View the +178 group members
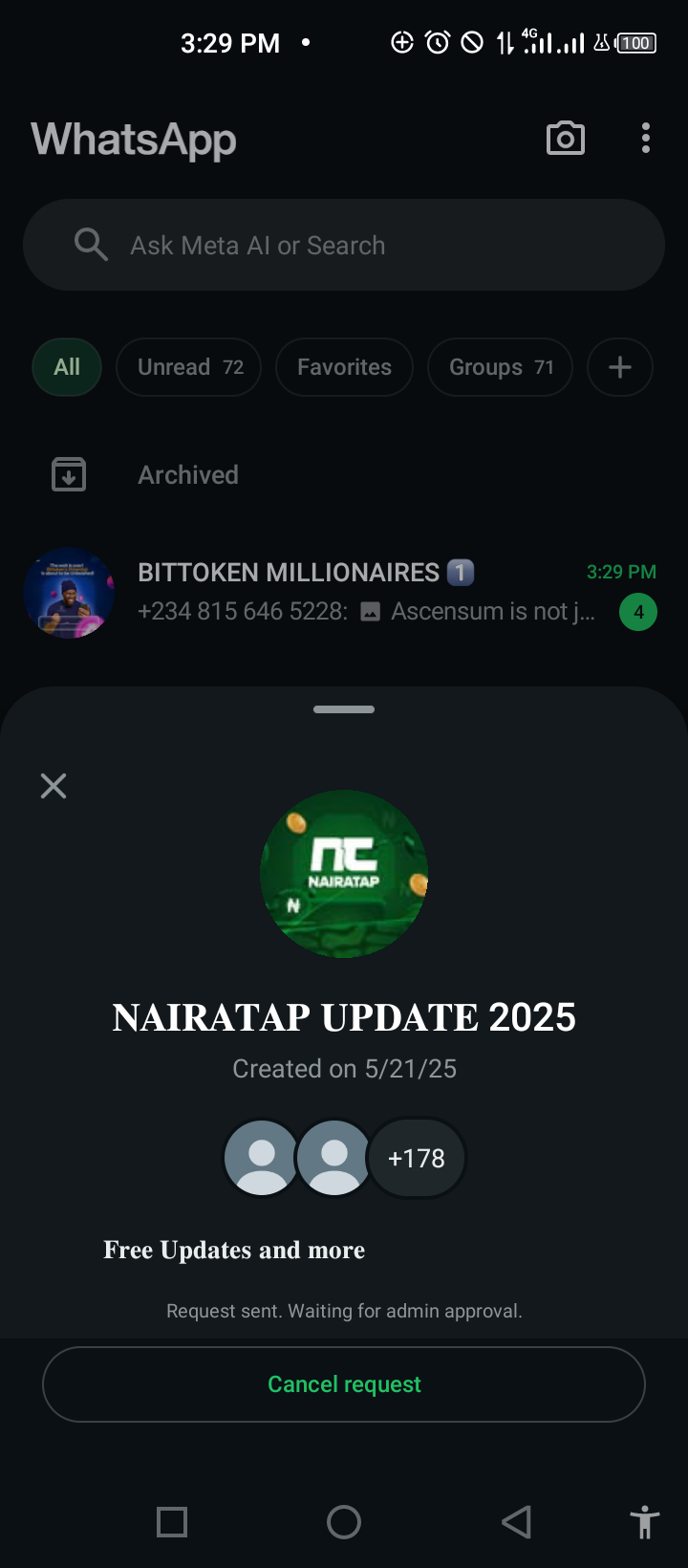The height and width of the screenshot is (1568, 688). [417, 1158]
